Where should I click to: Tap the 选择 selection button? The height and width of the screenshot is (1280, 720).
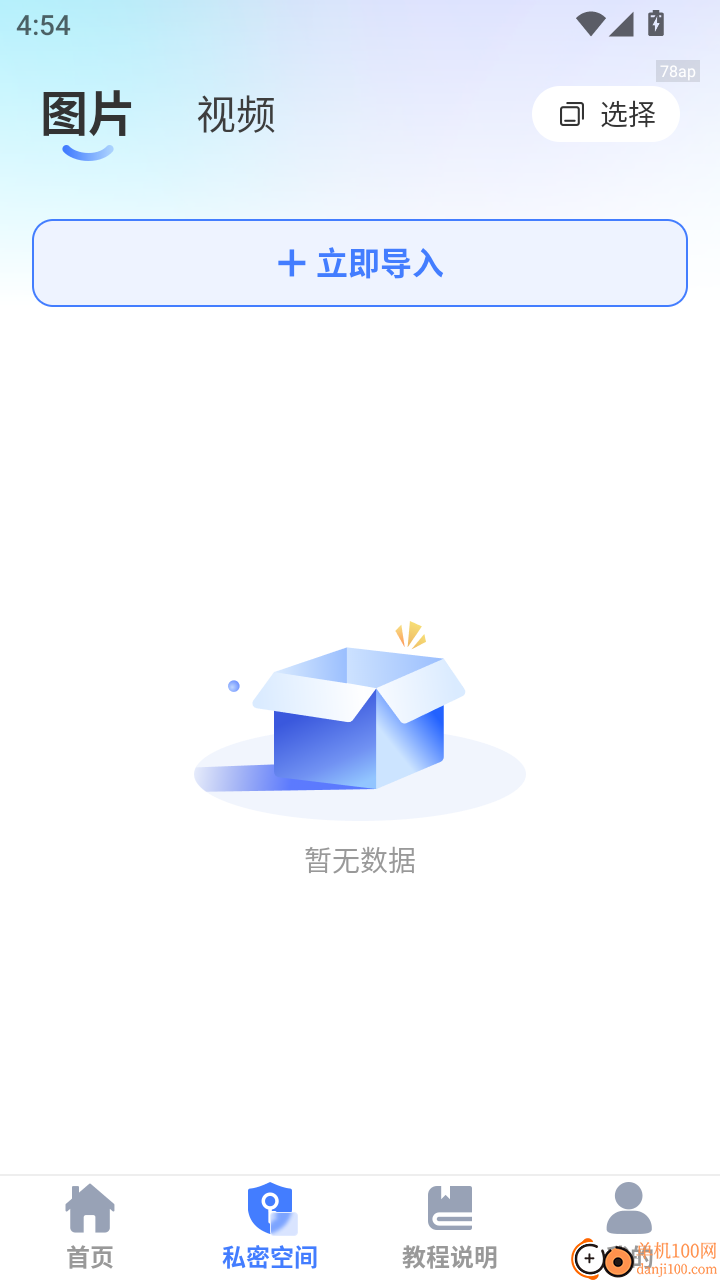(606, 114)
